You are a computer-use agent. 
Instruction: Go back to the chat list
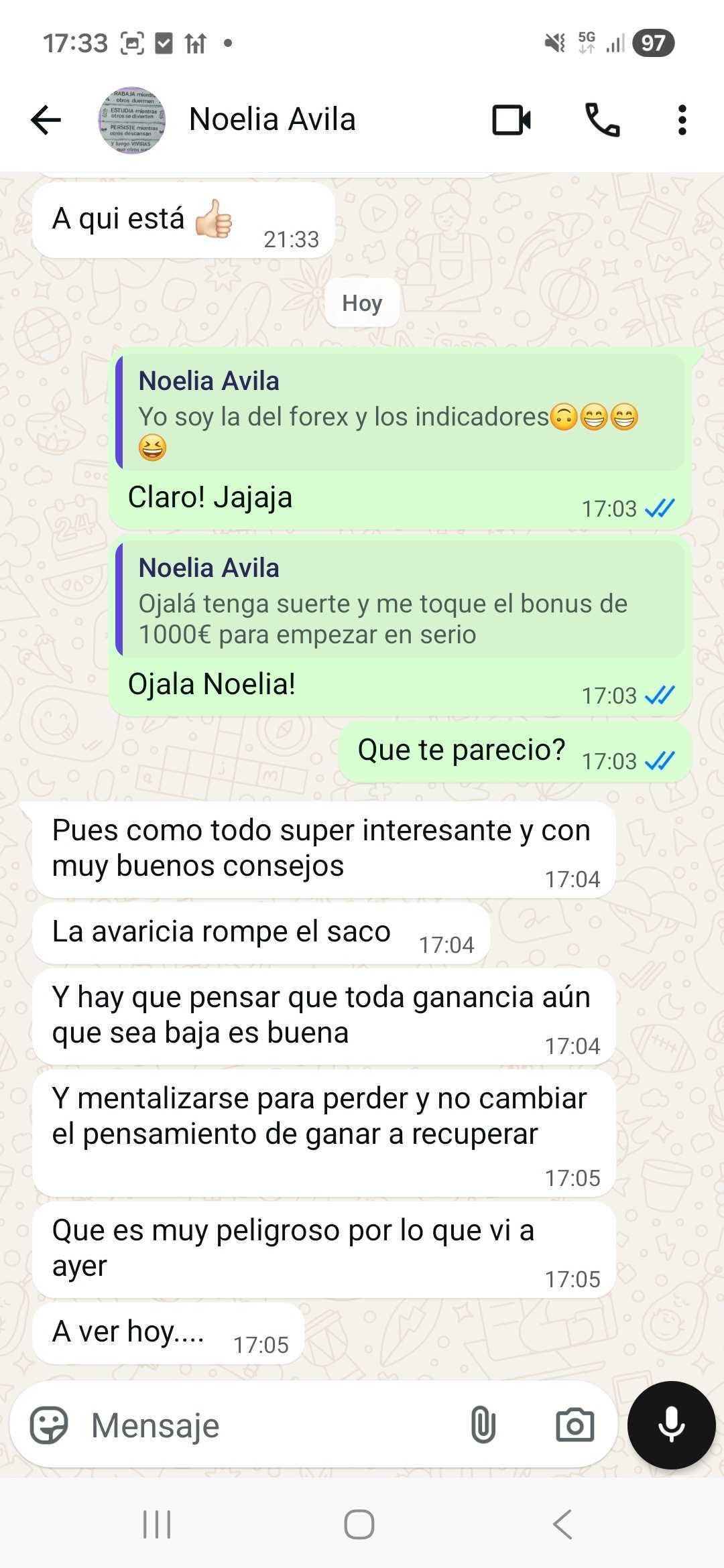(x=46, y=121)
